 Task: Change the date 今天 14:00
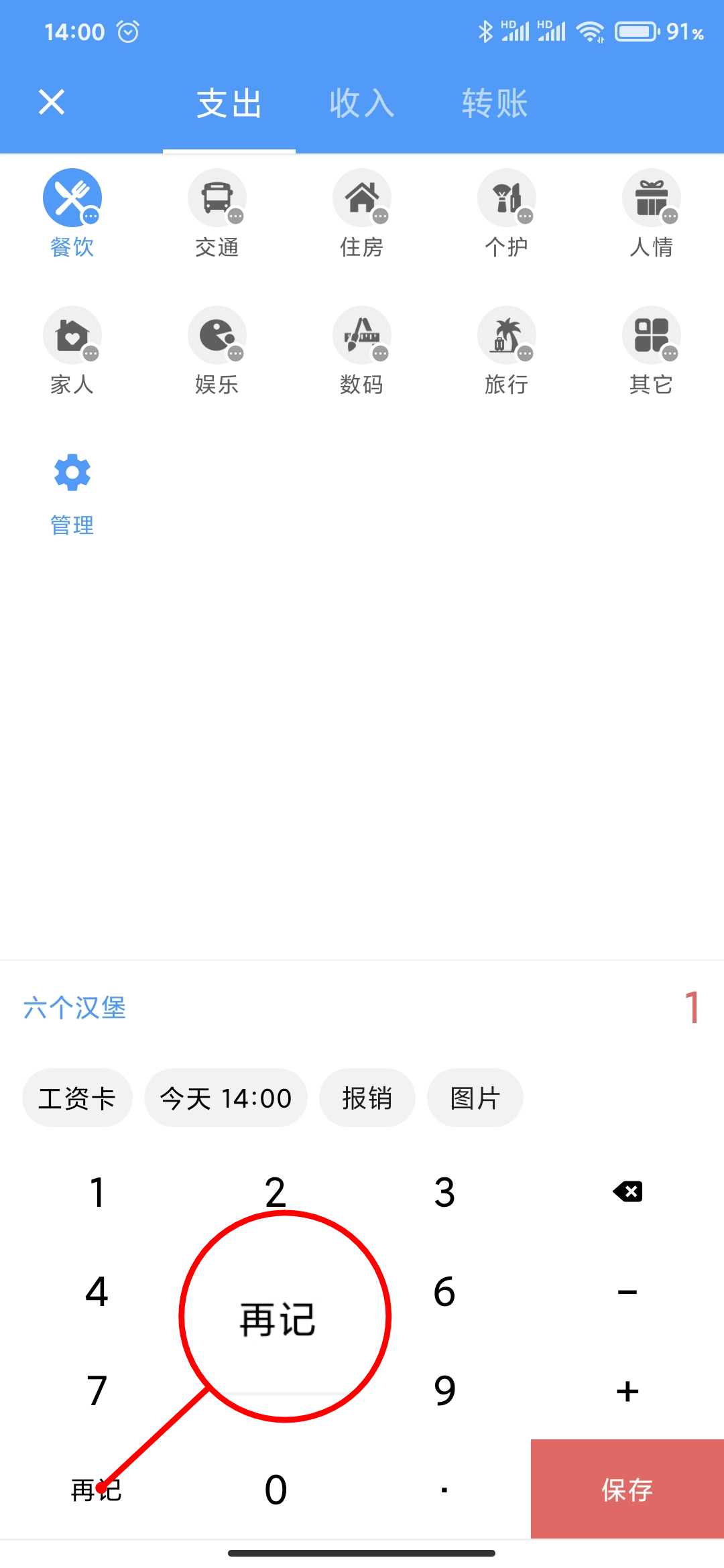[225, 1098]
